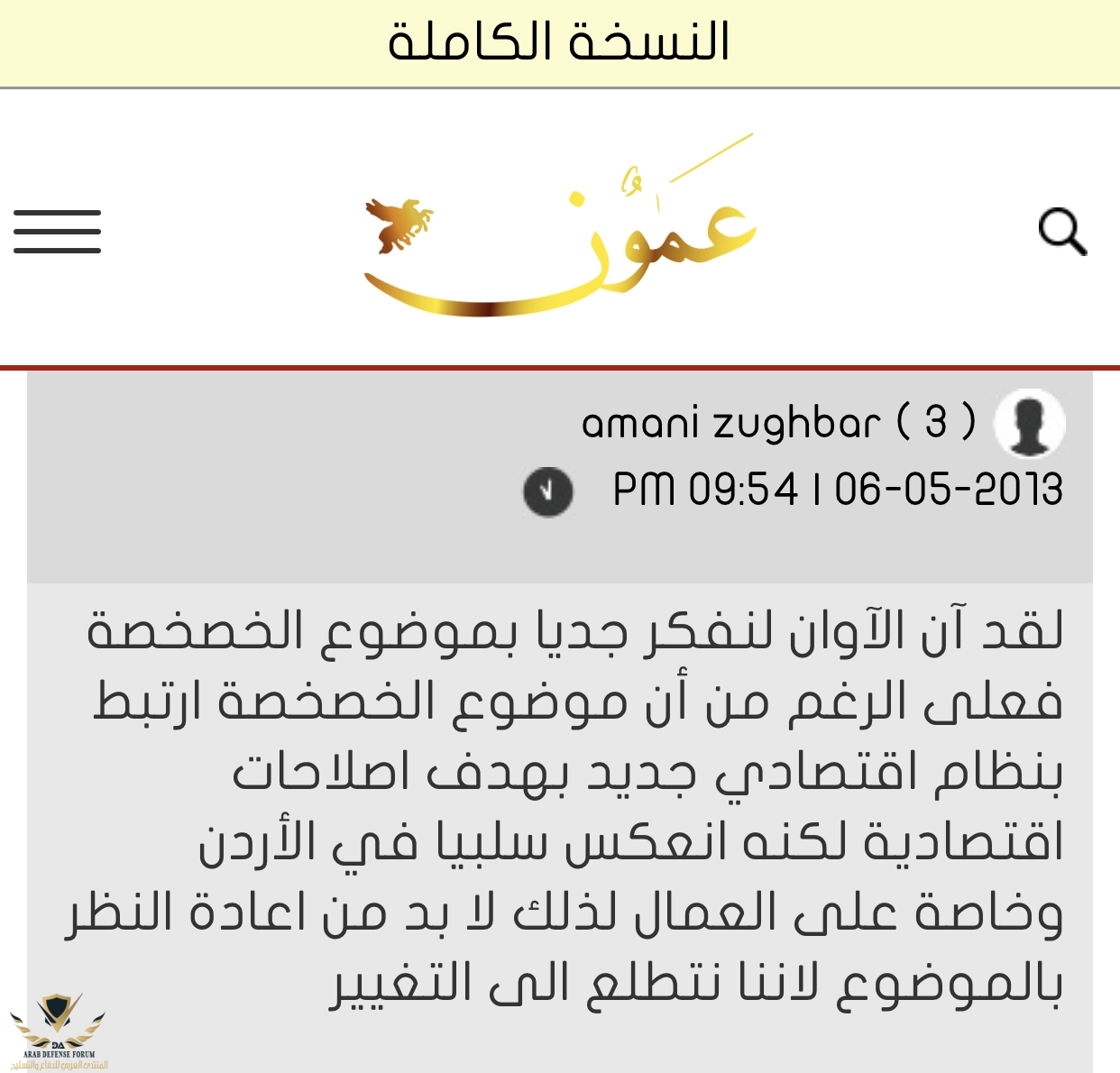Image resolution: width=1120 pixels, height=1073 pixels.
Task: Open the hamburger menu
Action: pyautogui.click(x=57, y=231)
